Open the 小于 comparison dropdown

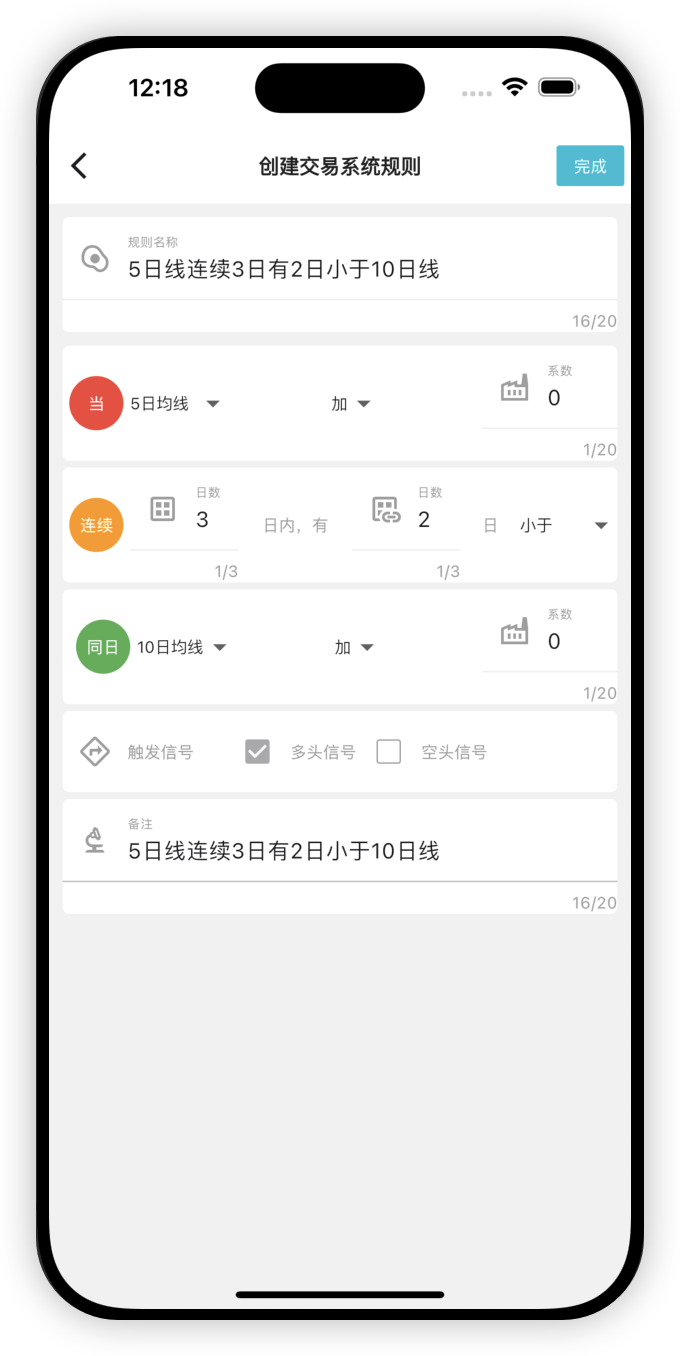pyautogui.click(x=564, y=526)
